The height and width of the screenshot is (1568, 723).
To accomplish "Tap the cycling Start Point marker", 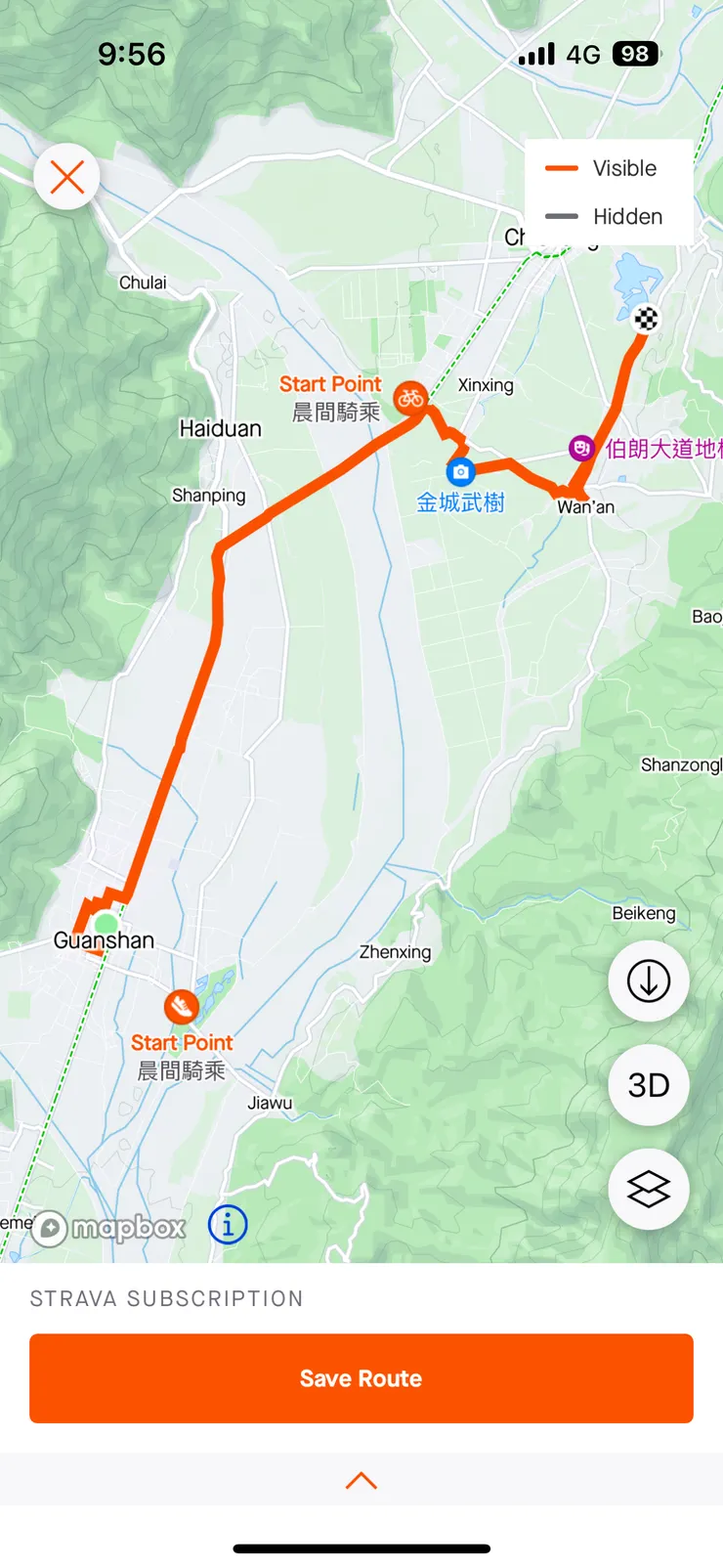I will tap(410, 398).
